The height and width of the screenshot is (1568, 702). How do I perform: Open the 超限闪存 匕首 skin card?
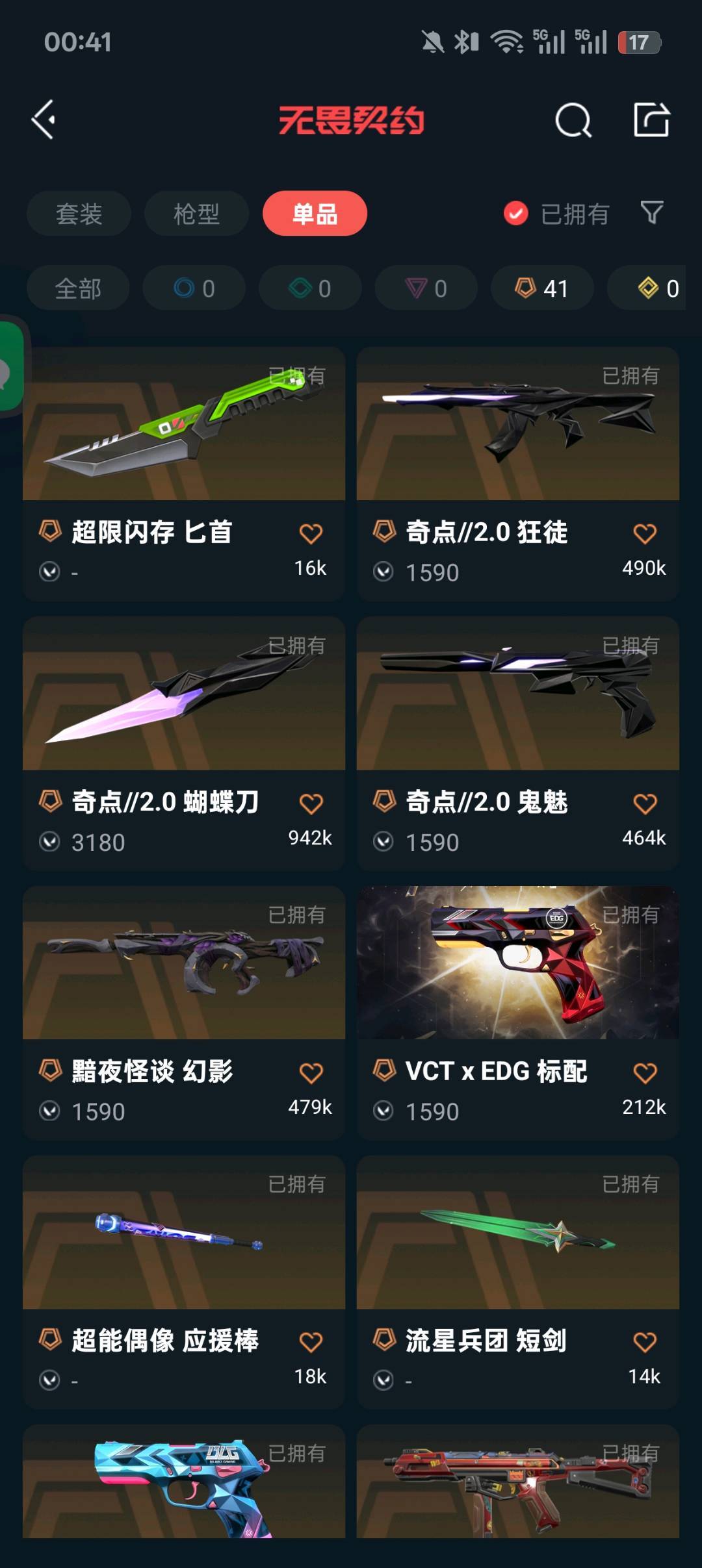pos(184,474)
